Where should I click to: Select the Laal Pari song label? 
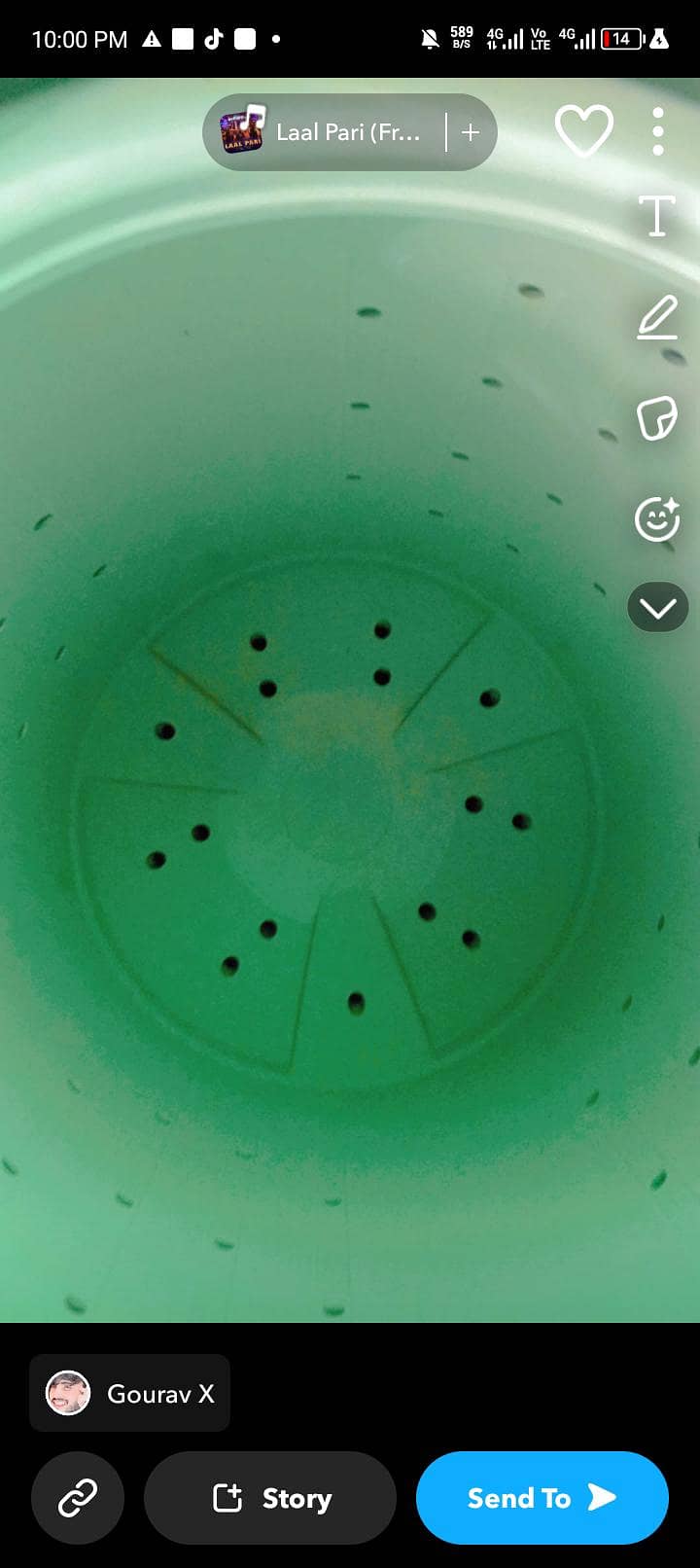(x=350, y=132)
